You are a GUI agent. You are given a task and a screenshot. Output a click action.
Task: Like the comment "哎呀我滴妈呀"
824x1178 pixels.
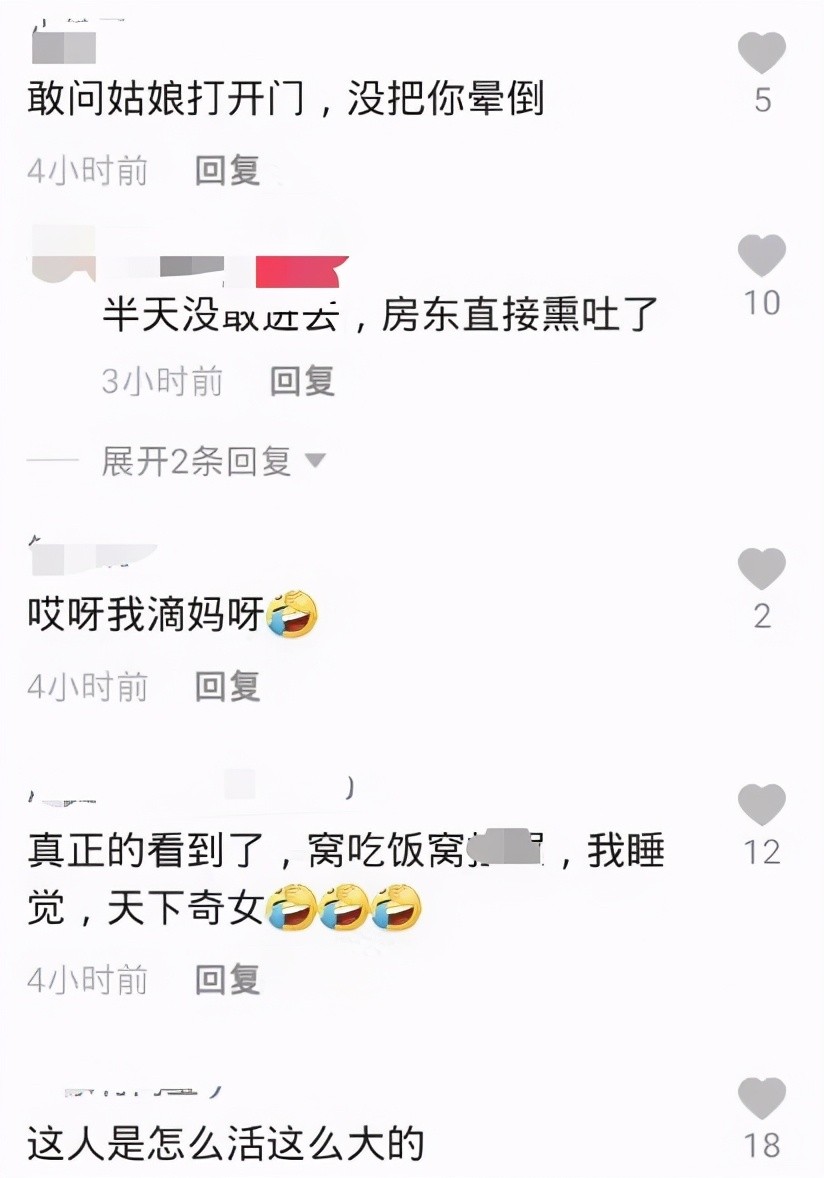(761, 569)
